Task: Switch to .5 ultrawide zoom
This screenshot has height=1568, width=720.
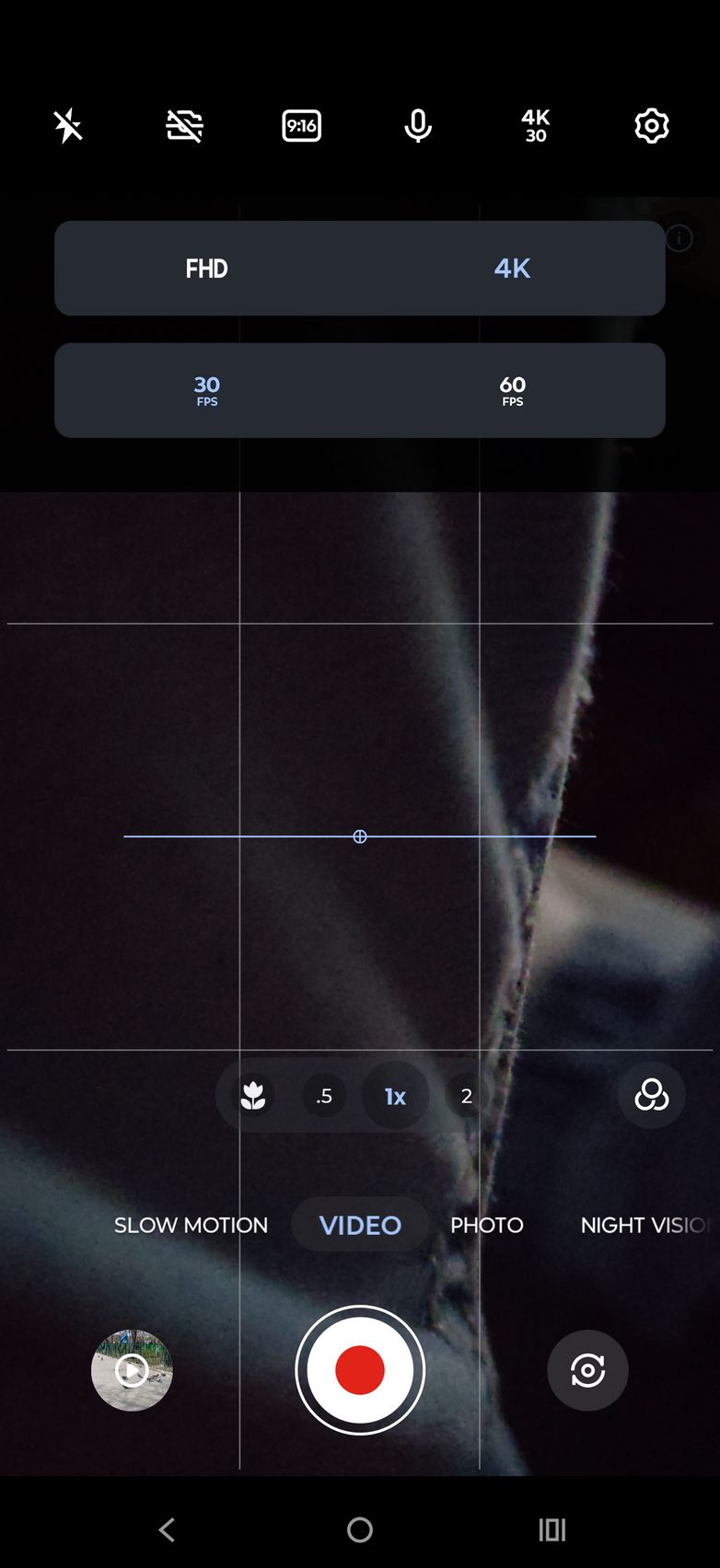Action: [324, 1096]
